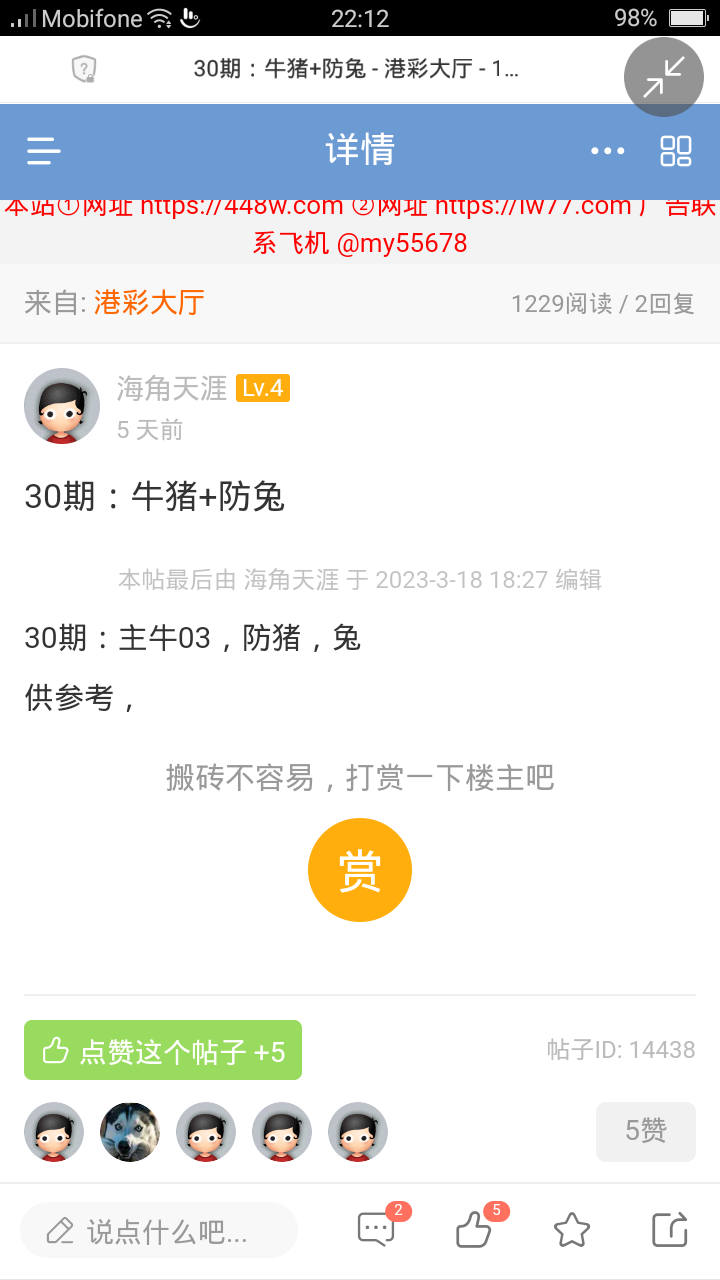720x1280 pixels.
Task: Click the 点赞这个帖子 +5 button
Action: 162,1050
